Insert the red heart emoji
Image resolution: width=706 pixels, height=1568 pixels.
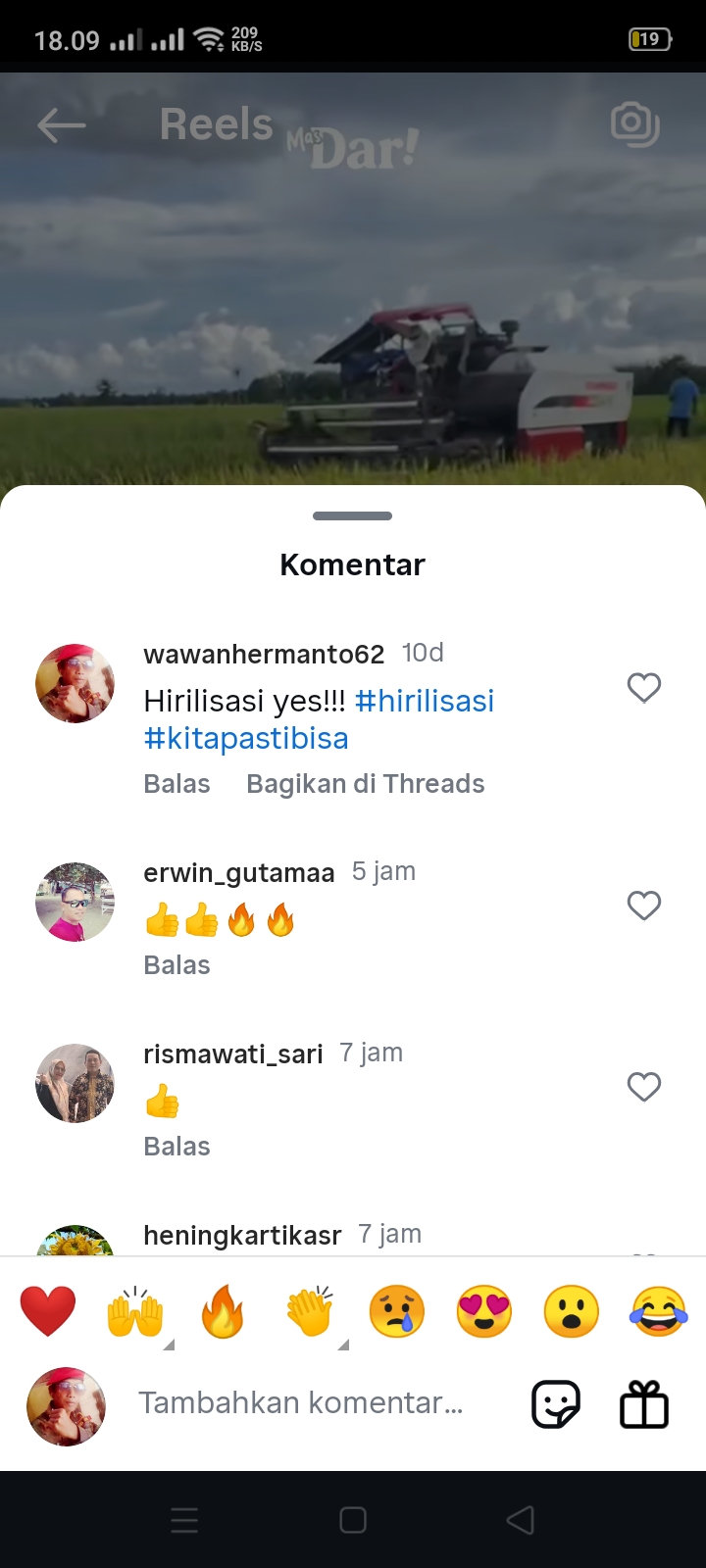click(x=48, y=1311)
